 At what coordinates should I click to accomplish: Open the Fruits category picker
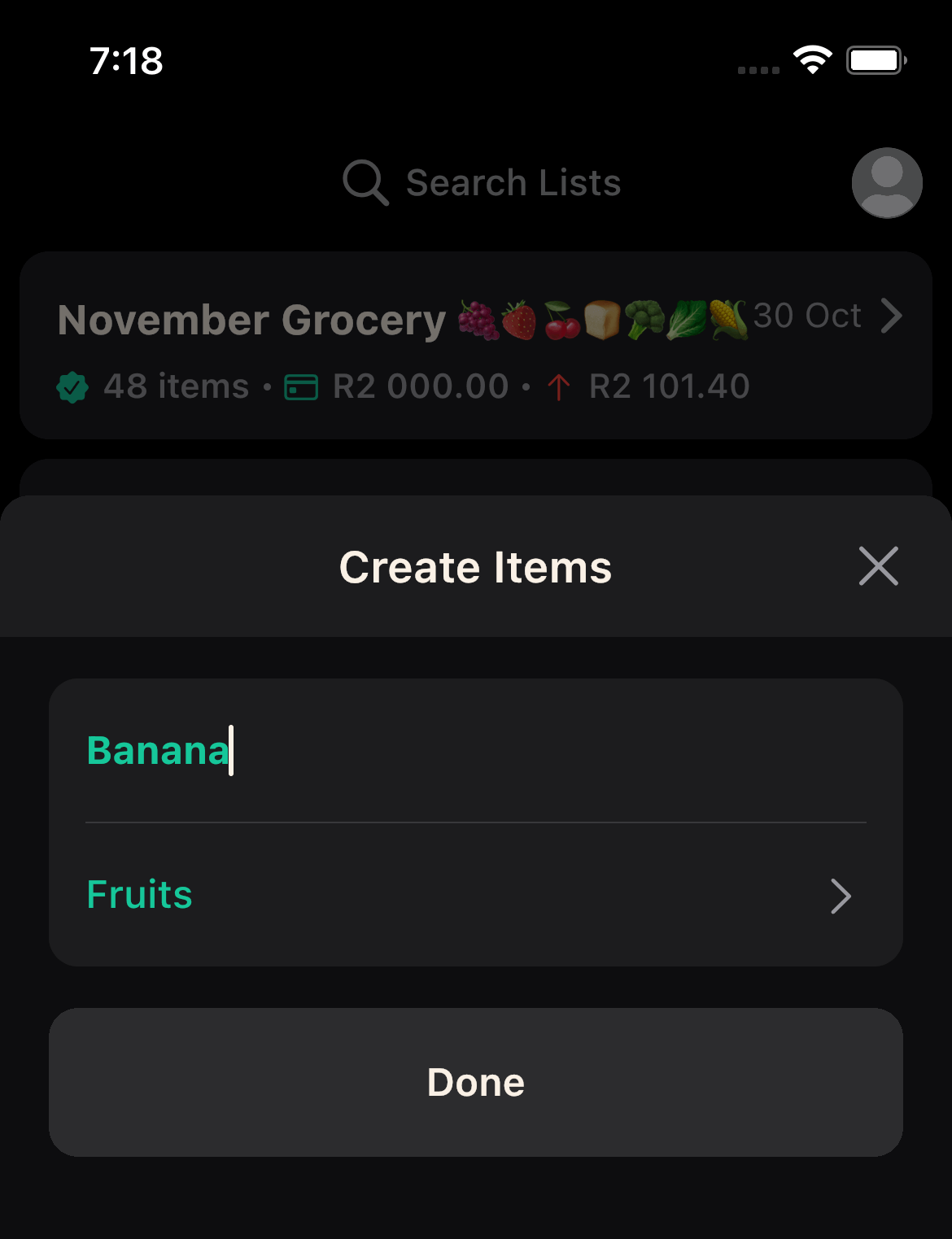(475, 895)
